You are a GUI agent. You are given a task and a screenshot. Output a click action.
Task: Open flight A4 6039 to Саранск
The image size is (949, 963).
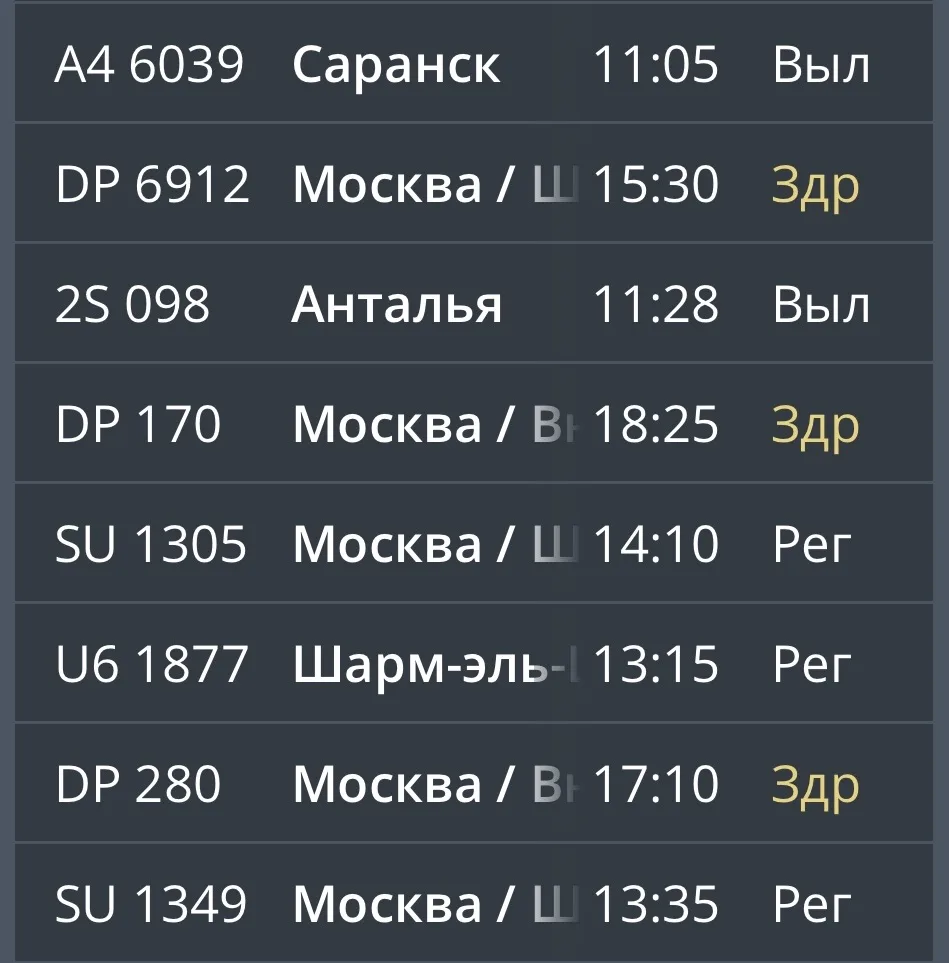click(x=474, y=66)
